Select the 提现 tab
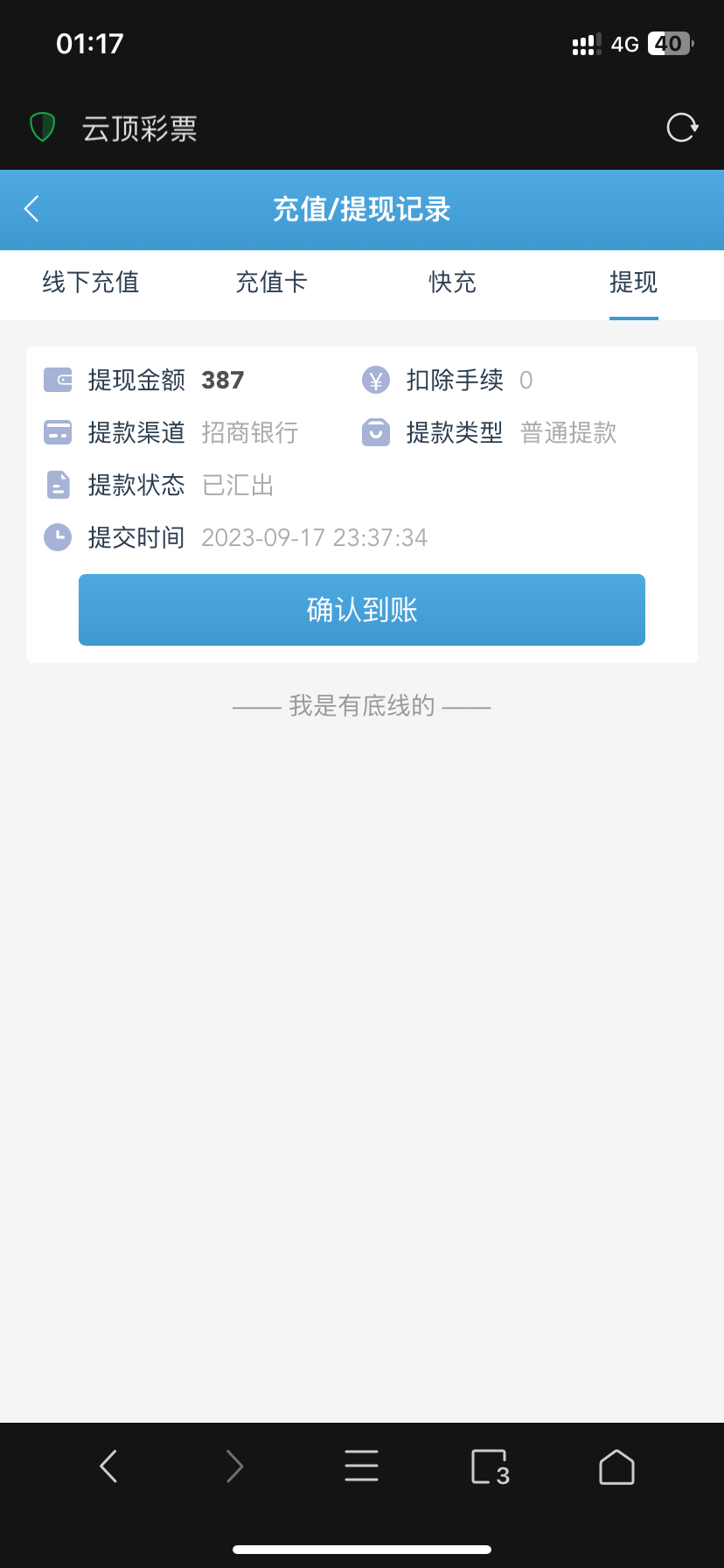Viewport: 724px width, 1568px height. (633, 283)
